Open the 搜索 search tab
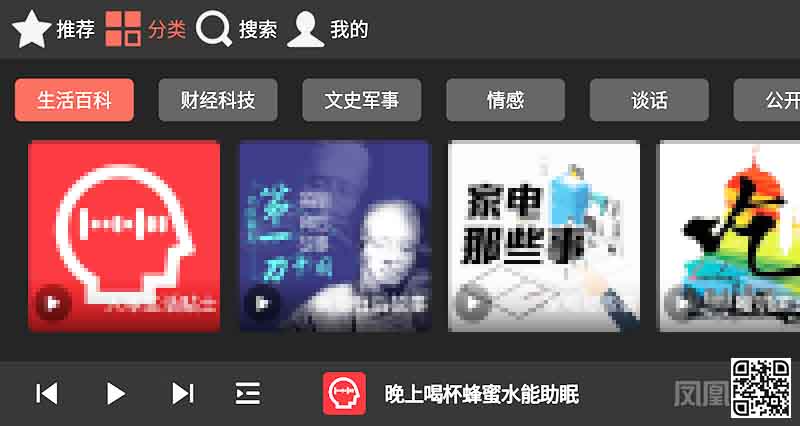Viewport: 800px width, 426px height. pos(237,29)
